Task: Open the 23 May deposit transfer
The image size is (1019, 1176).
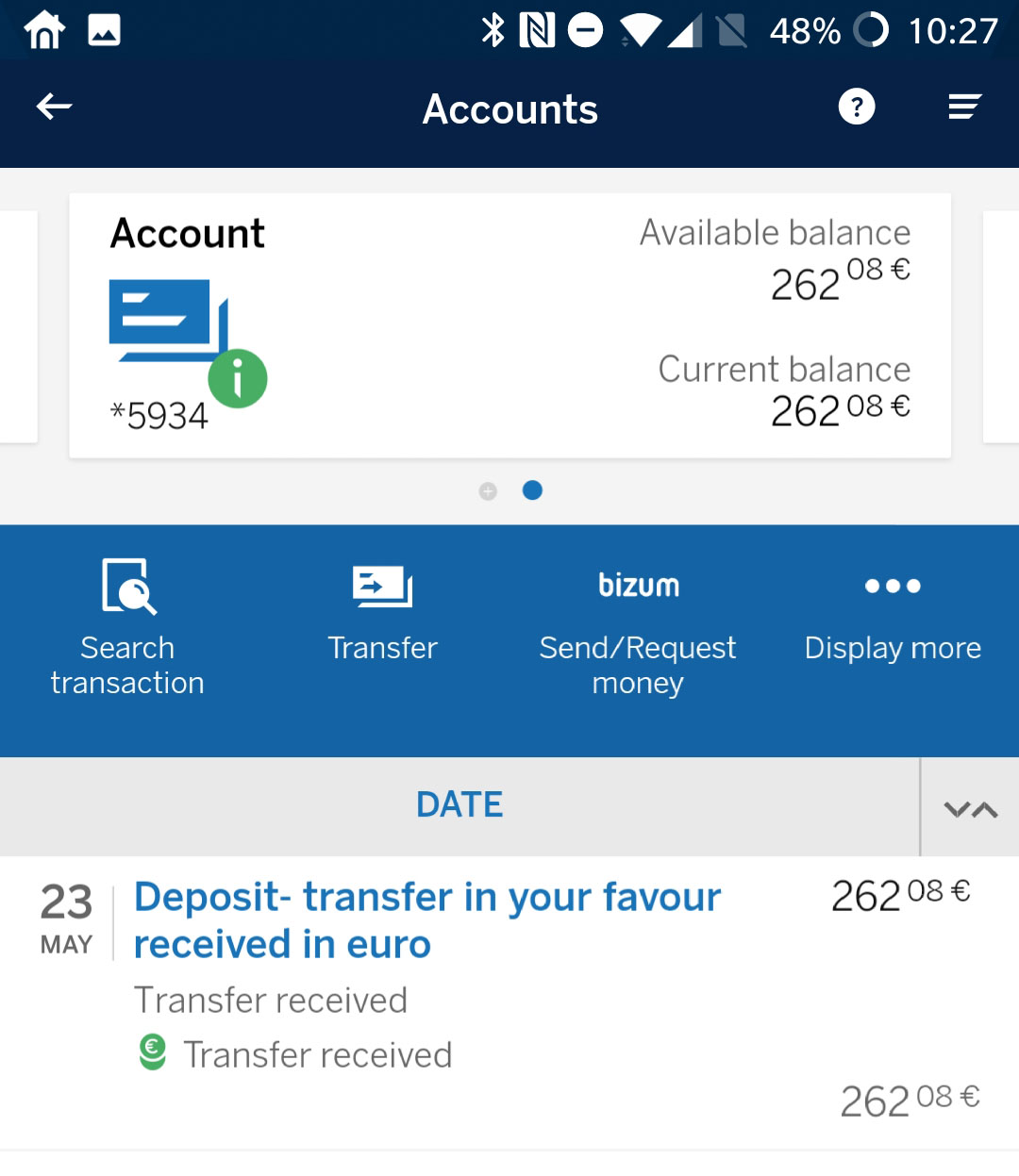Action: pyautogui.click(x=427, y=919)
